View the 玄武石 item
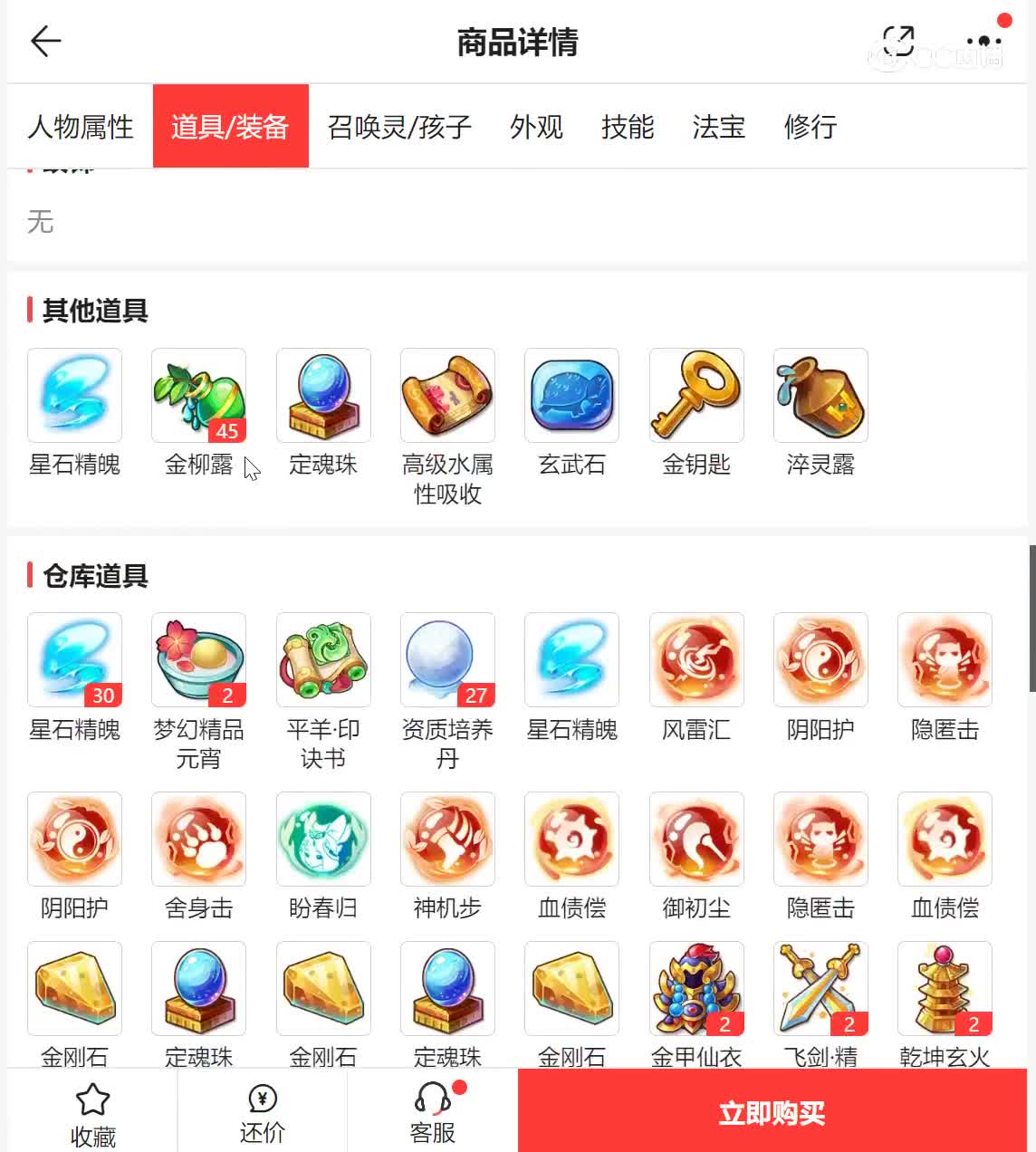Viewport: 1036px width, 1152px height. [571, 396]
